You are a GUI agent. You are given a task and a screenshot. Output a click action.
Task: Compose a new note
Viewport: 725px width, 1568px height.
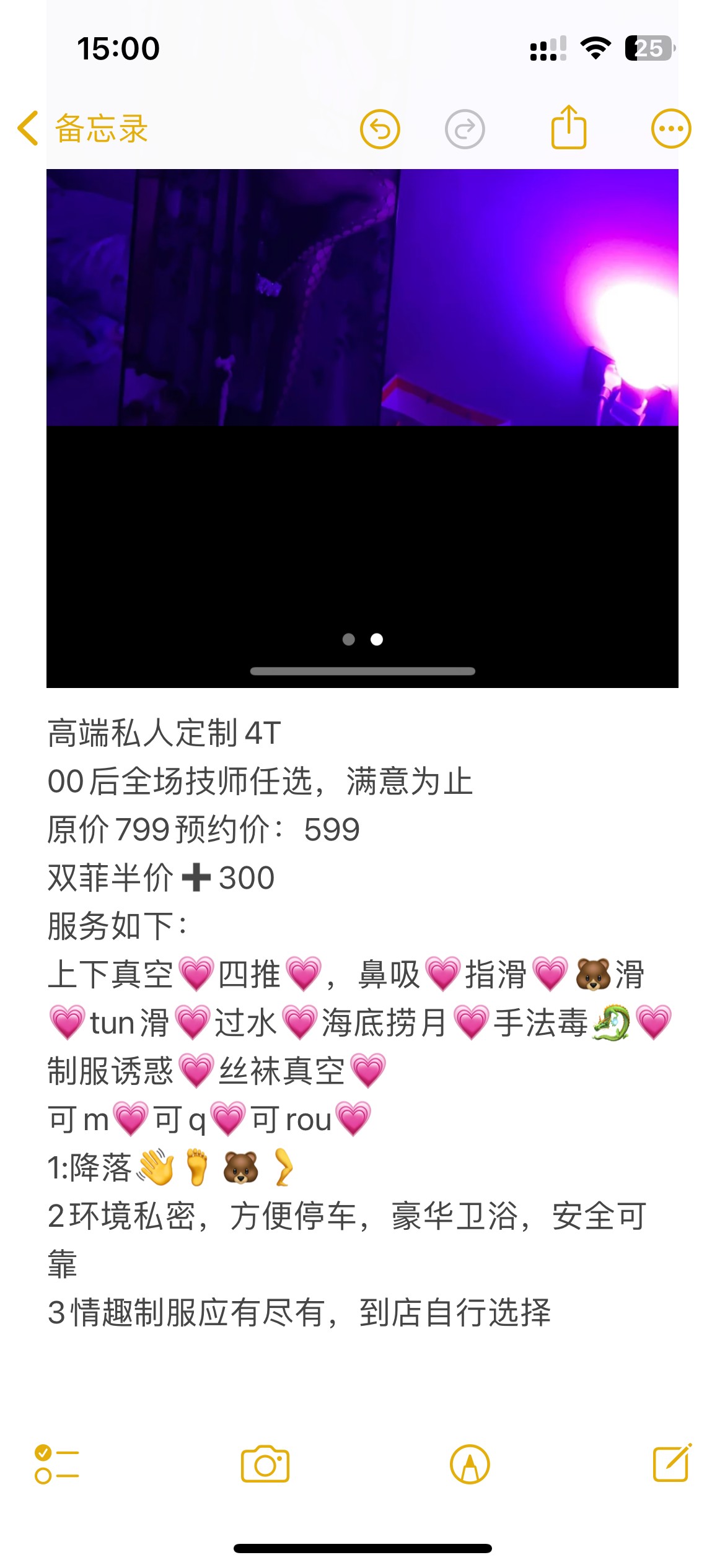[672, 1463]
